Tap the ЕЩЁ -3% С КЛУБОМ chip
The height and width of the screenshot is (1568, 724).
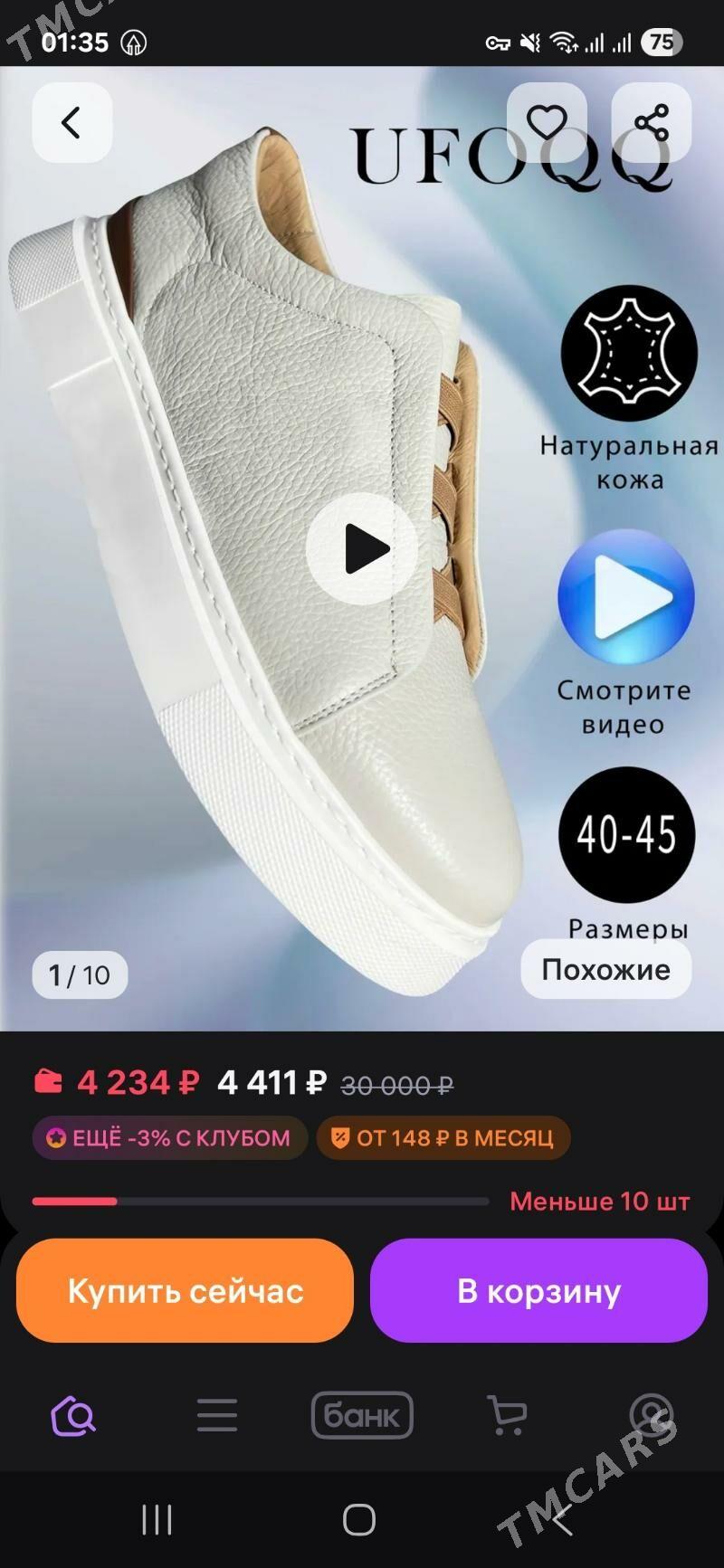coord(170,1138)
